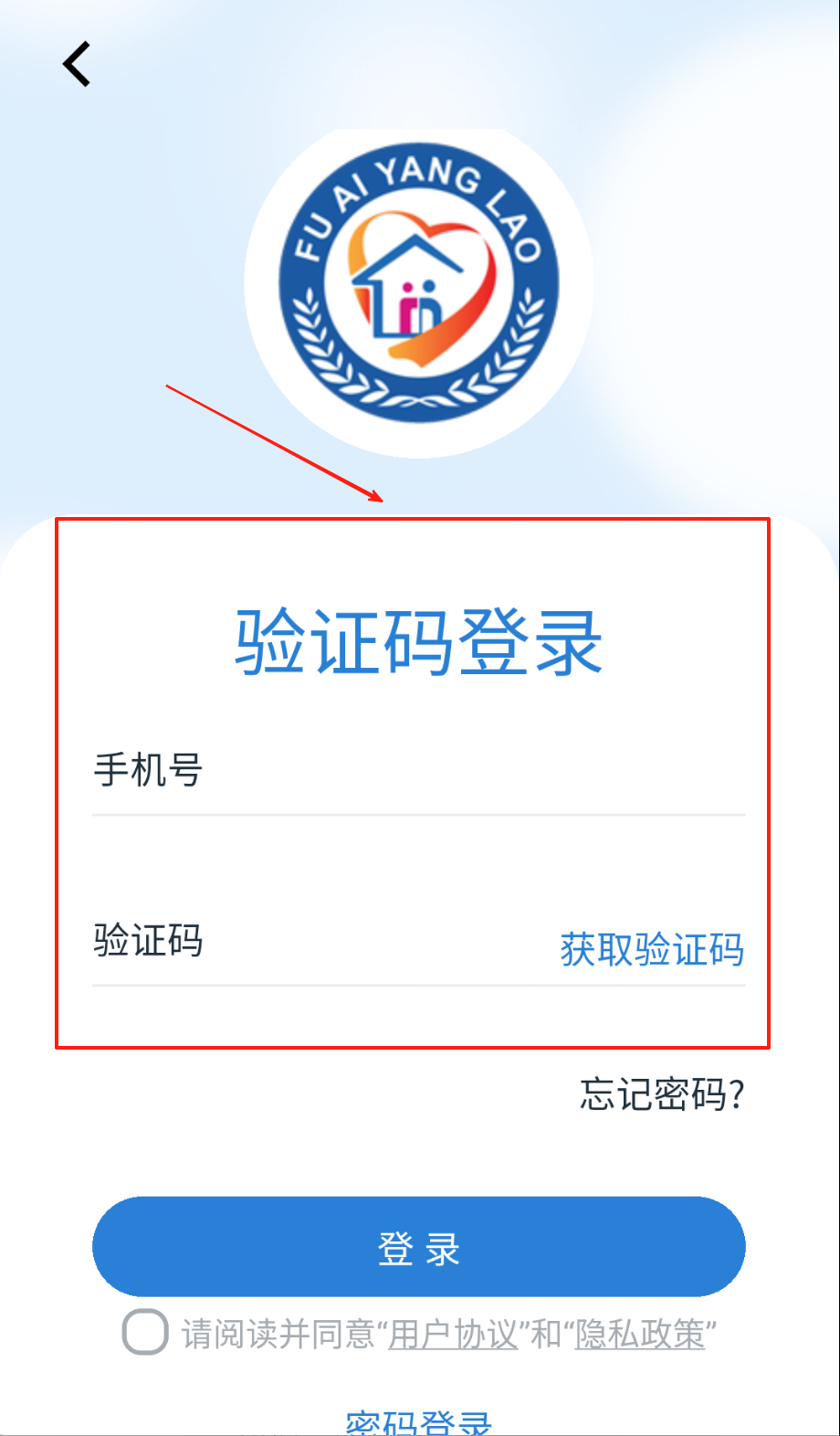
Task: Open 忘记密码? to reset password
Action: point(662,1093)
